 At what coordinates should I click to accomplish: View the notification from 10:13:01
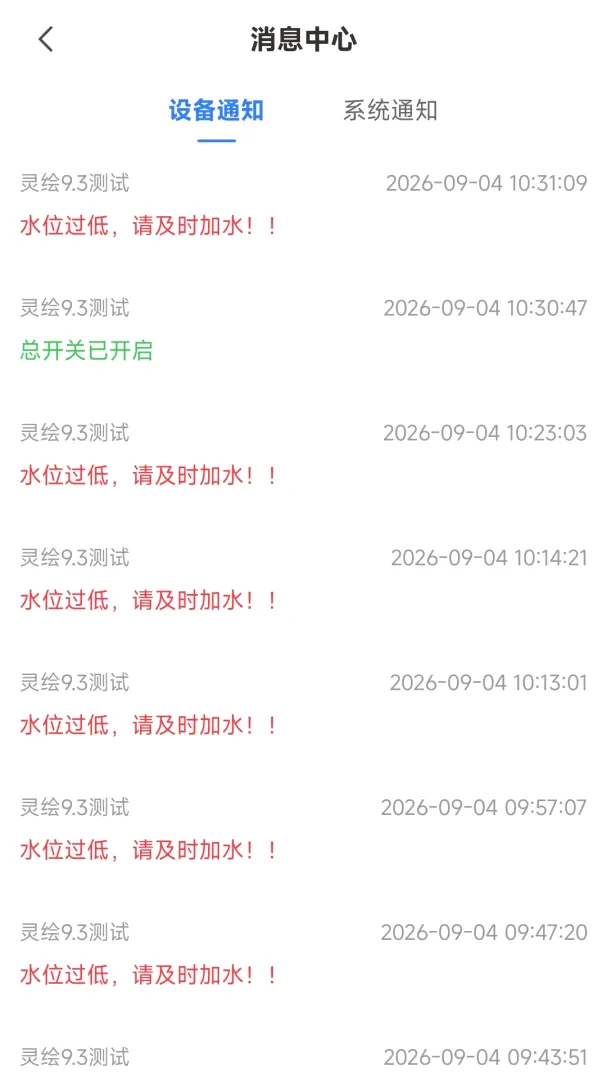point(303,704)
